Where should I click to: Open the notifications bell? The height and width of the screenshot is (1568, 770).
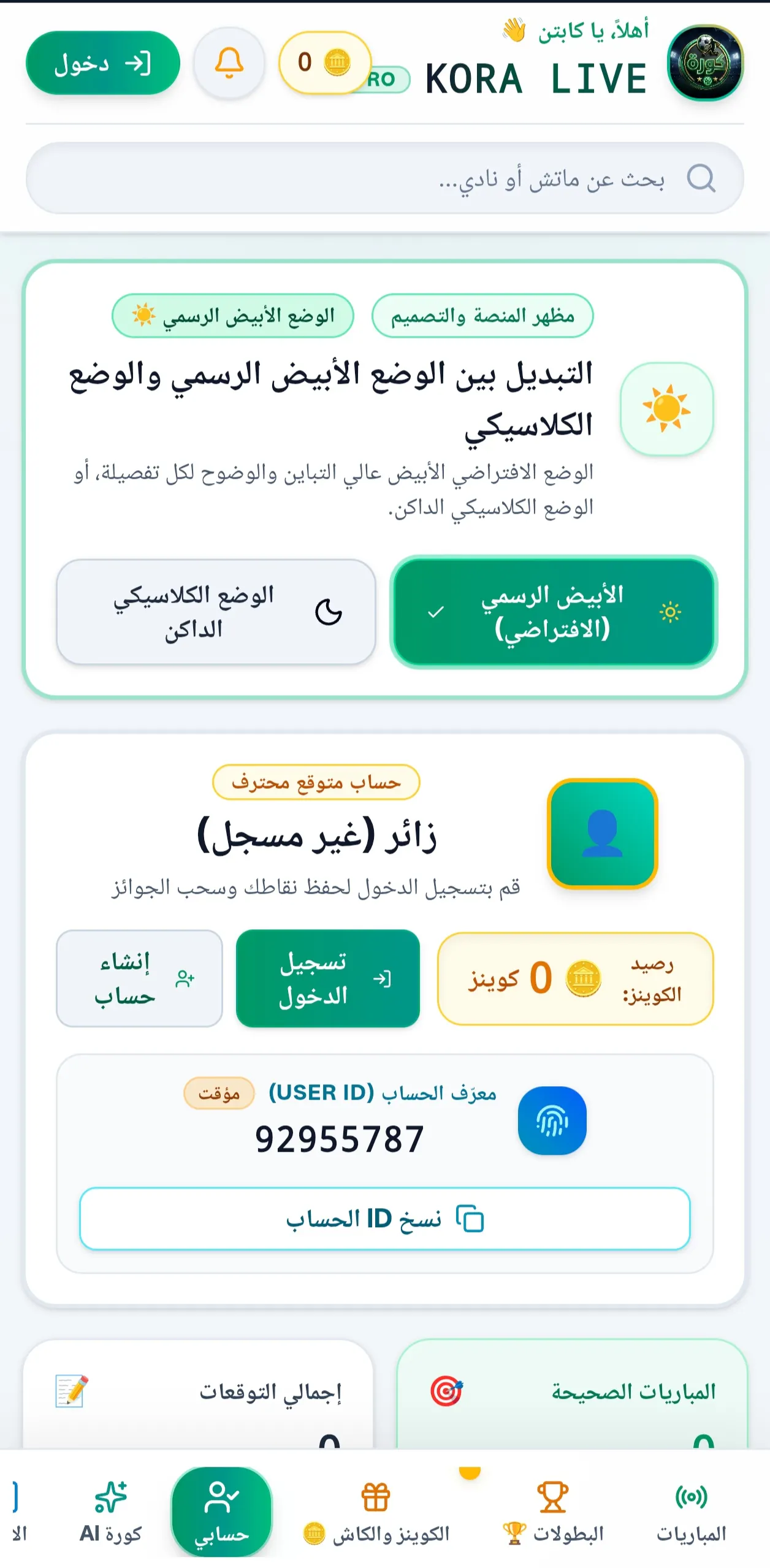coord(229,63)
